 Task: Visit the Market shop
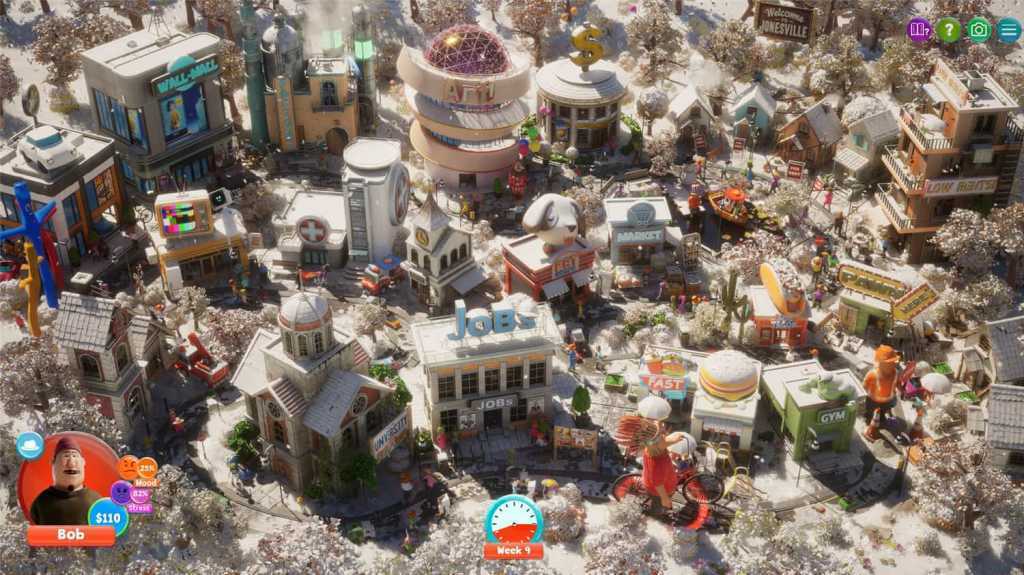[640, 232]
